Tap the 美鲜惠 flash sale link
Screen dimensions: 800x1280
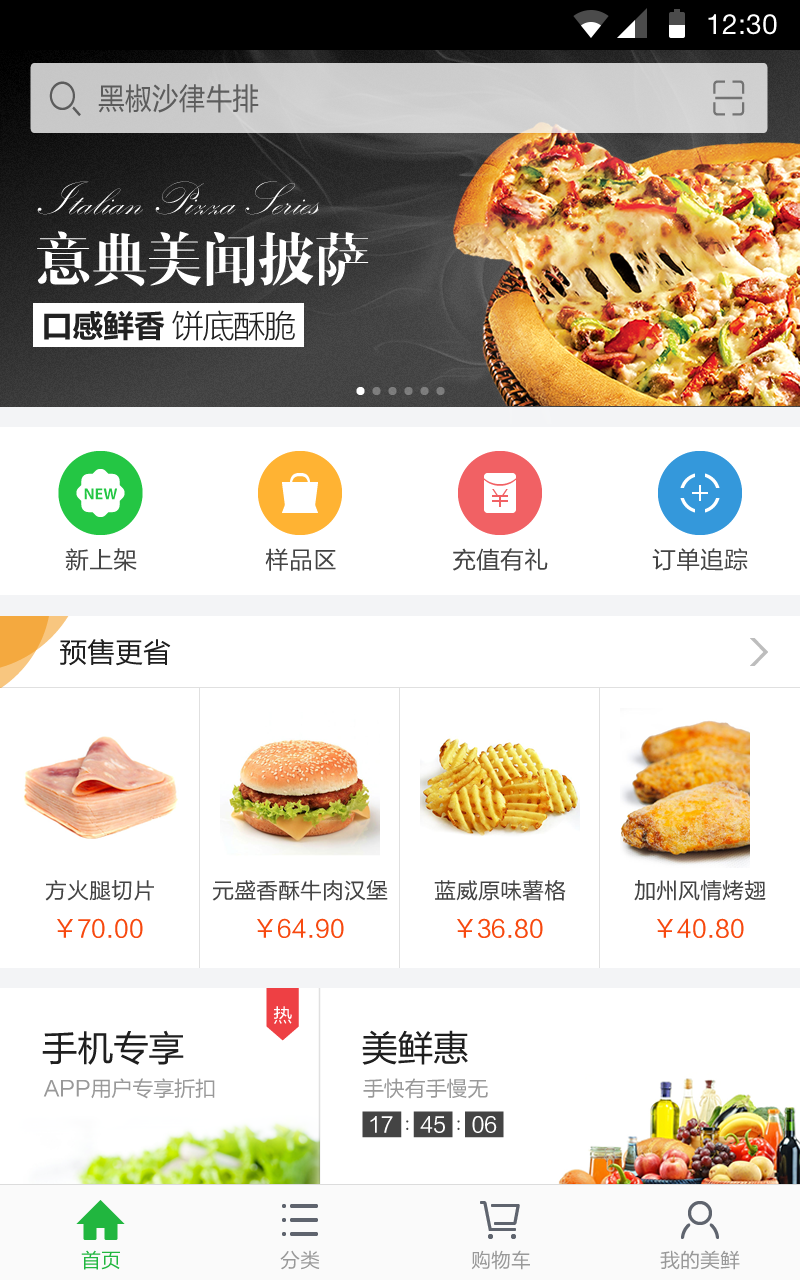click(x=416, y=1048)
